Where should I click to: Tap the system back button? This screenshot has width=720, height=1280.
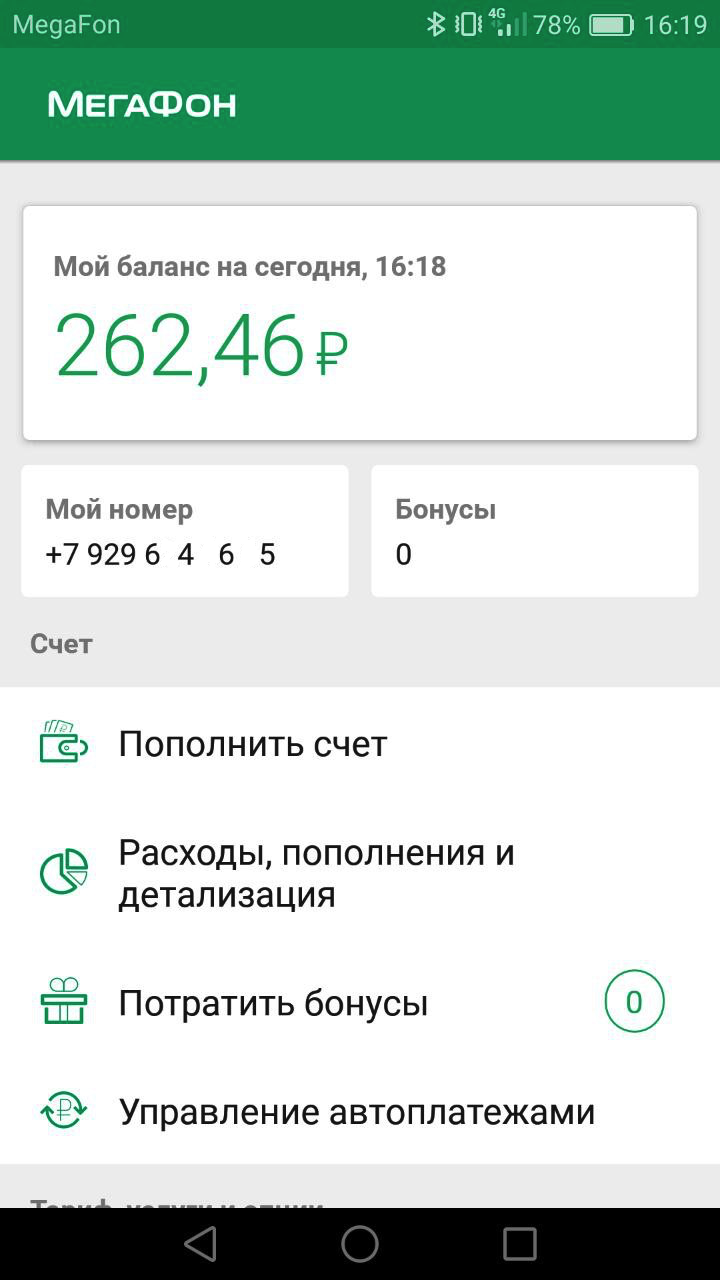coord(200,1244)
